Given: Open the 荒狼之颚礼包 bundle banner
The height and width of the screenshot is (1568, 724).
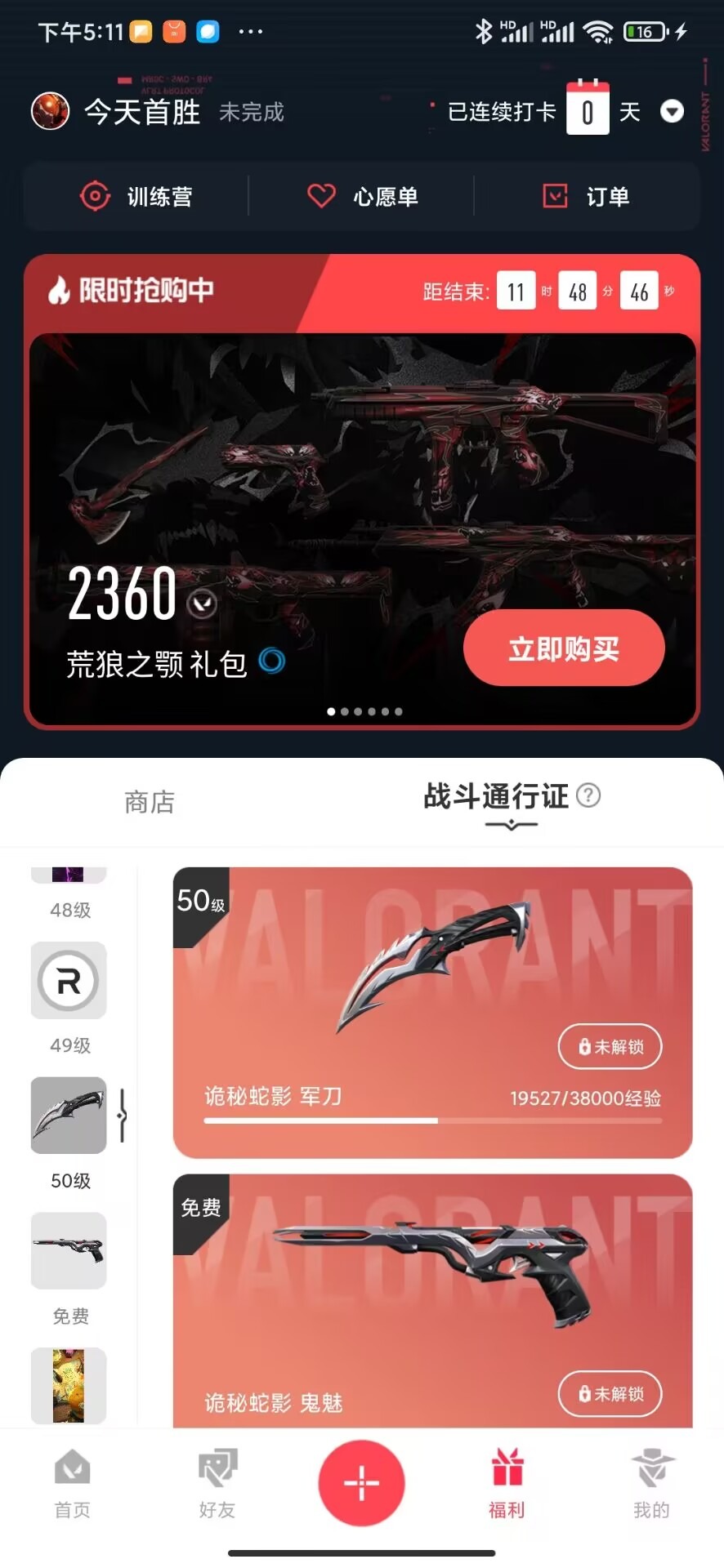Looking at the screenshot, I should coord(362,529).
